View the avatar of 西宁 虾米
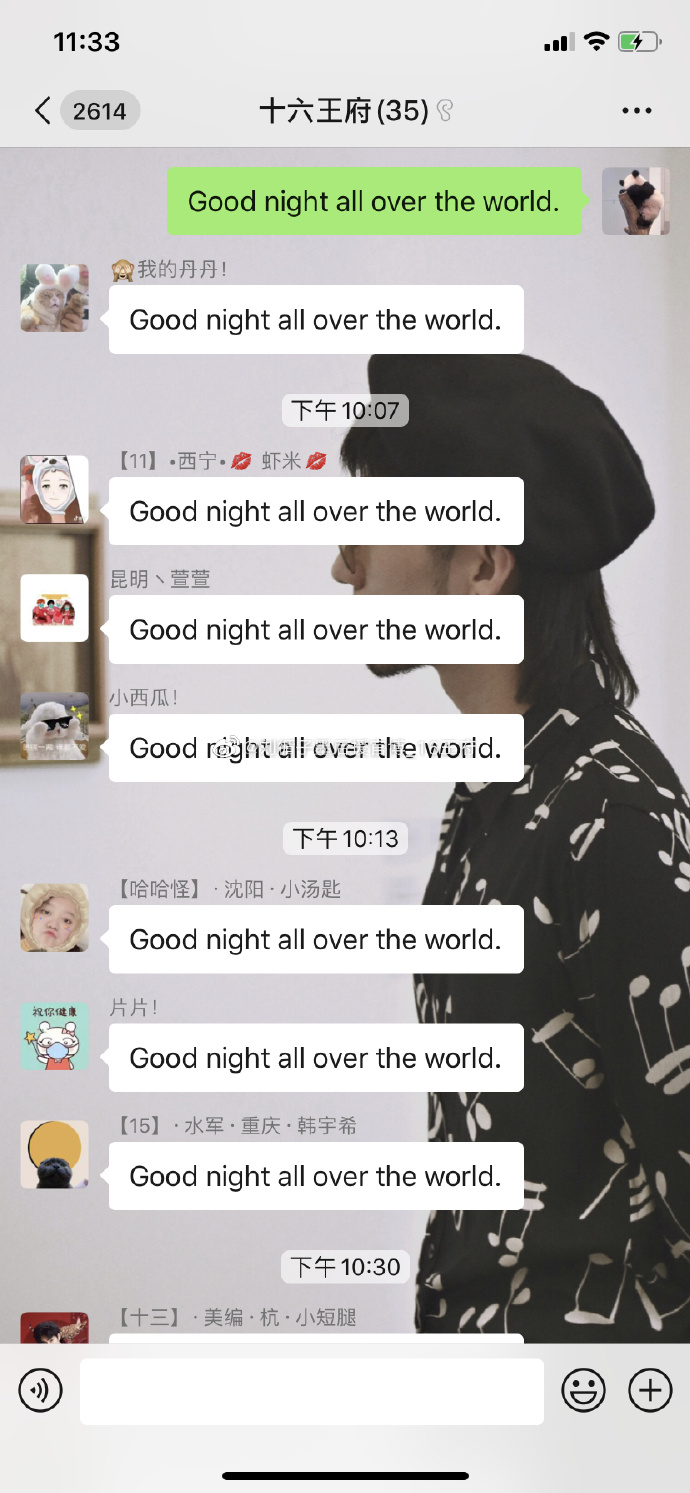690x1493 pixels. coord(55,490)
